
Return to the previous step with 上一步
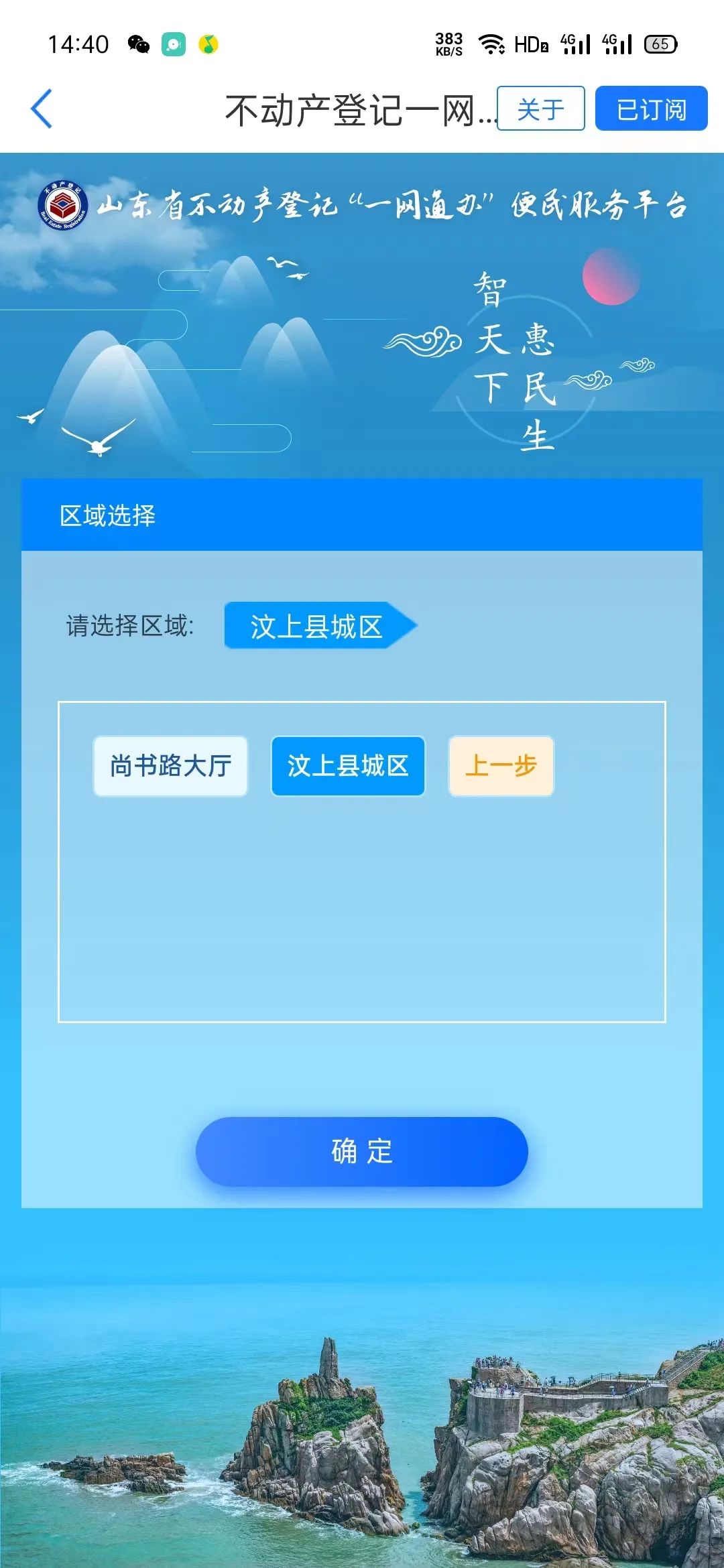[501, 766]
